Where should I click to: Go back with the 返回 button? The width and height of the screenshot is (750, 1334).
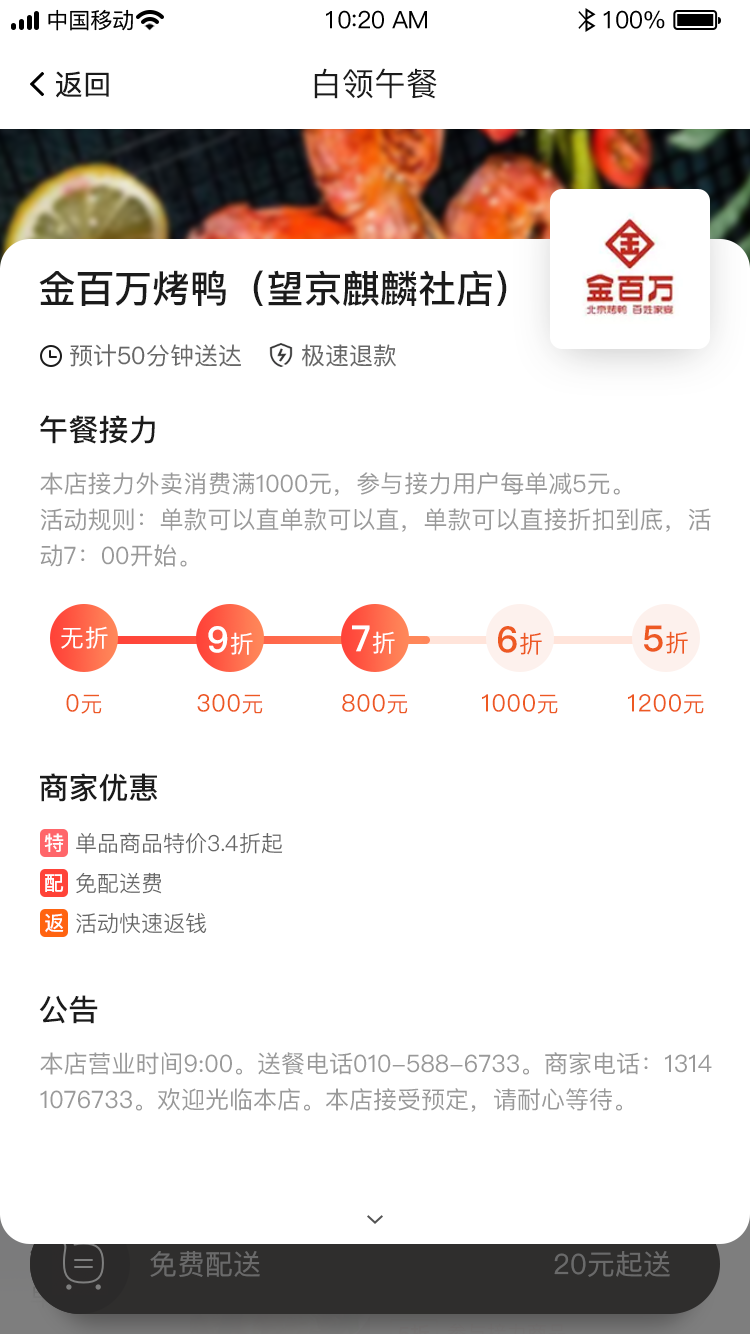[x=69, y=85]
